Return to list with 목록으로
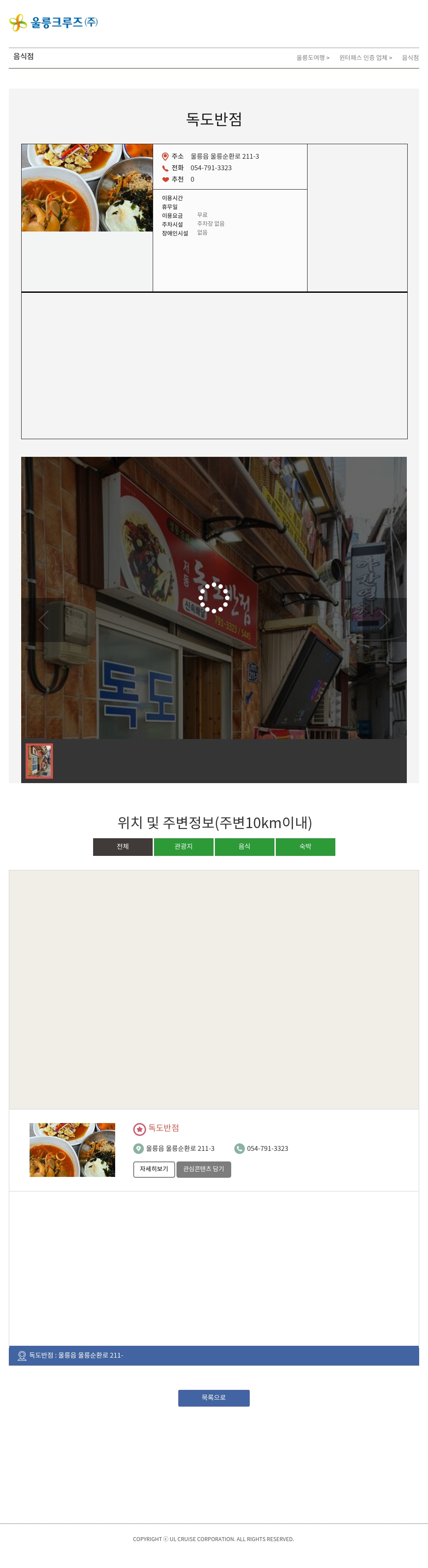 pos(214,1397)
